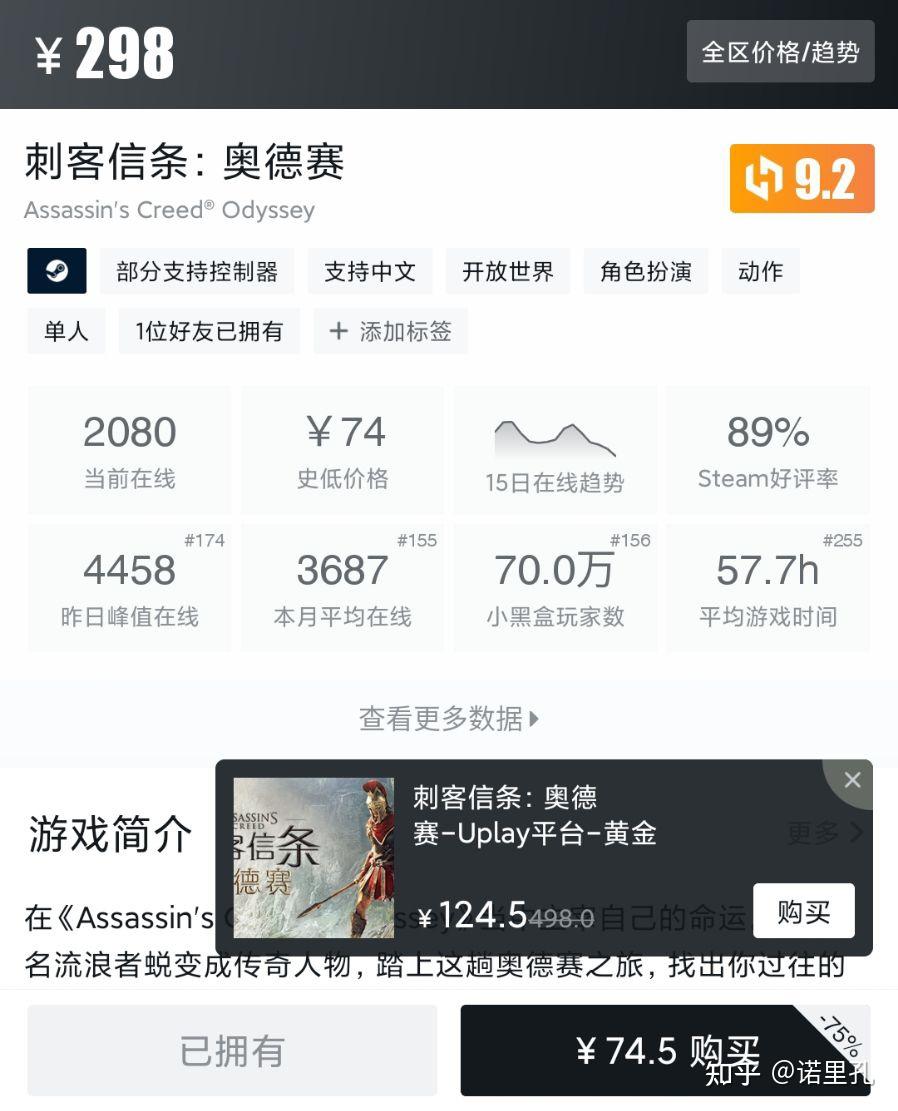Open 全区价格/趋势 price trends
Image resolution: width=898 pixels, height=1111 pixels.
point(780,52)
